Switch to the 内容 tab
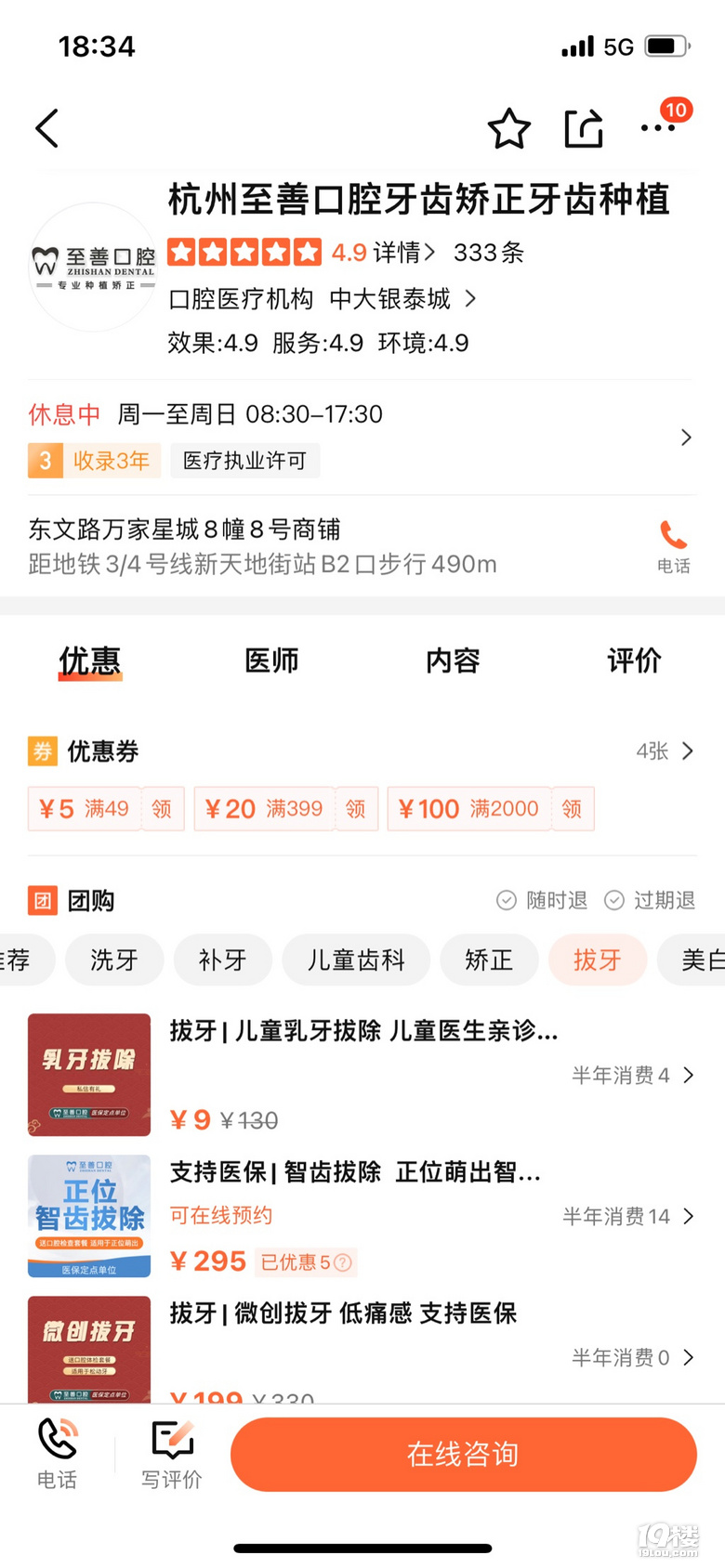The height and width of the screenshot is (1568, 725). 453,660
